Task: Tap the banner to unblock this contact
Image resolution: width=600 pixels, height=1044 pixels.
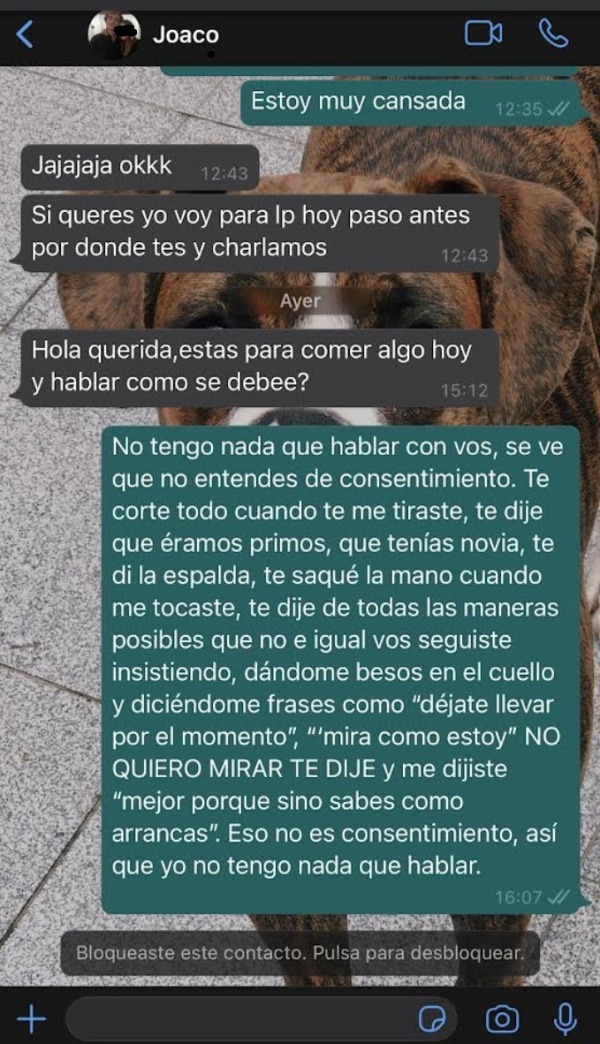Action: (x=300, y=953)
